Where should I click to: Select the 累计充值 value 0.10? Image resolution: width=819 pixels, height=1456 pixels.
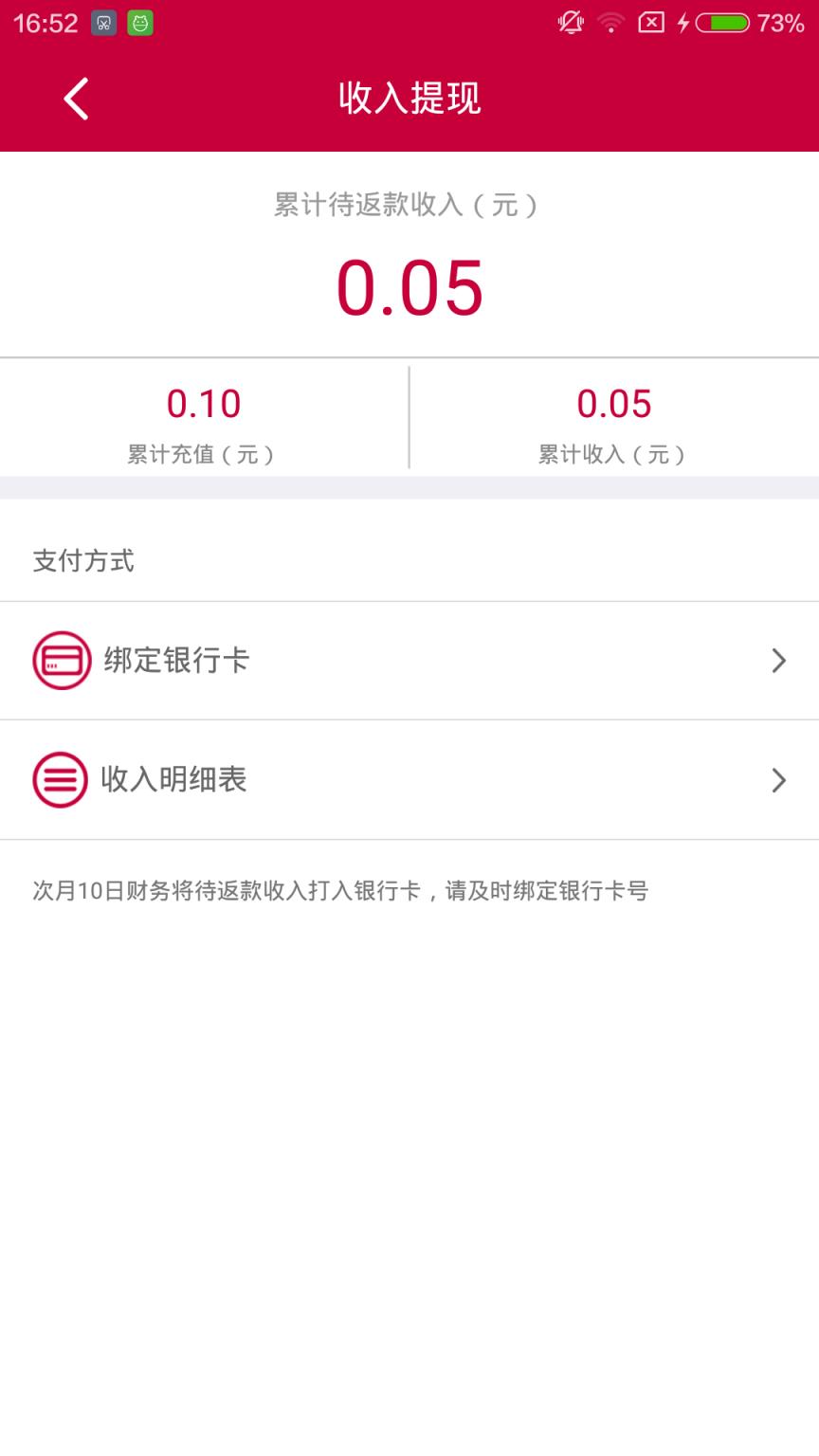pyautogui.click(x=203, y=403)
